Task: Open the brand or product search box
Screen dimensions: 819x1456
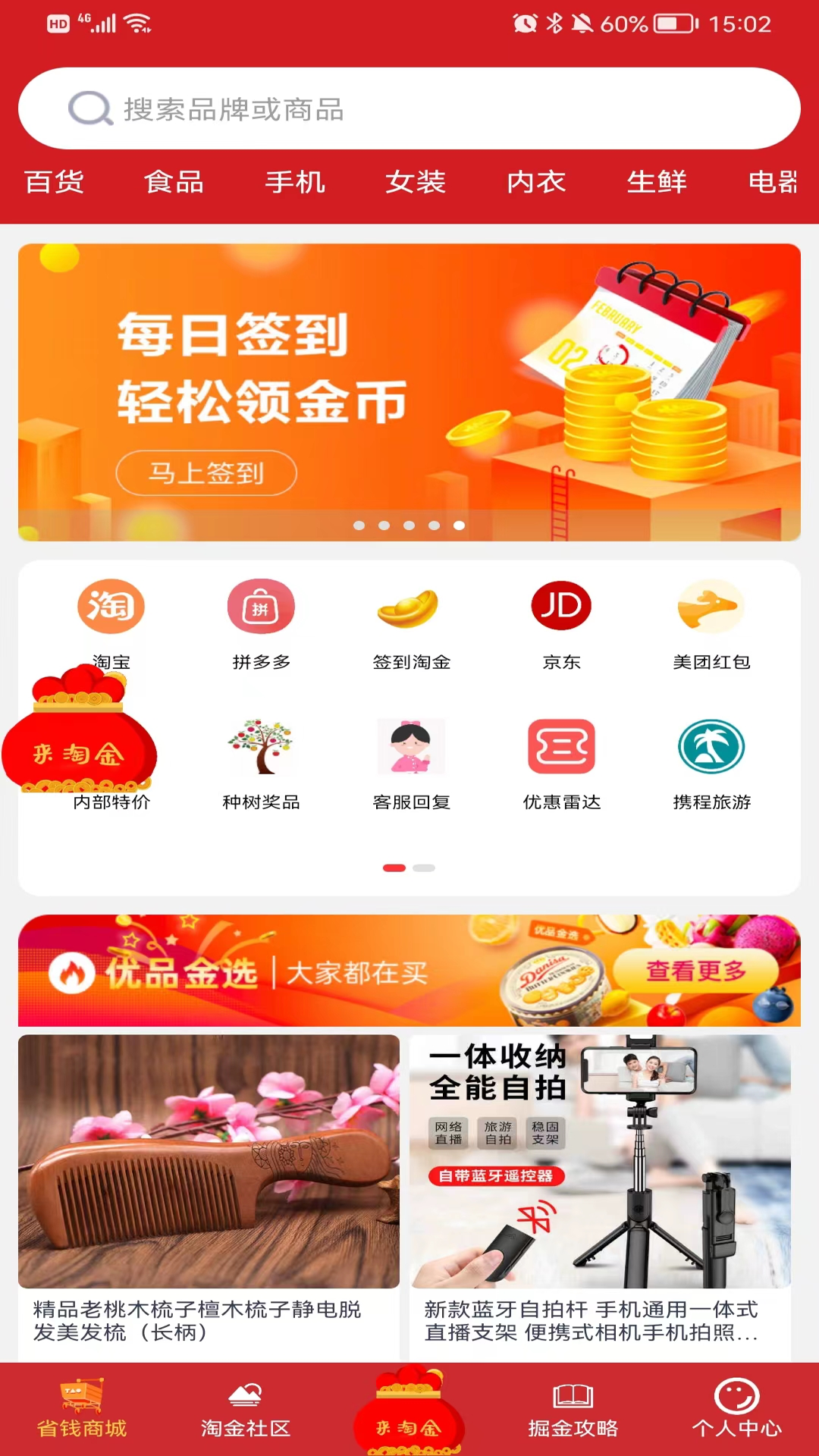Action: [x=409, y=108]
